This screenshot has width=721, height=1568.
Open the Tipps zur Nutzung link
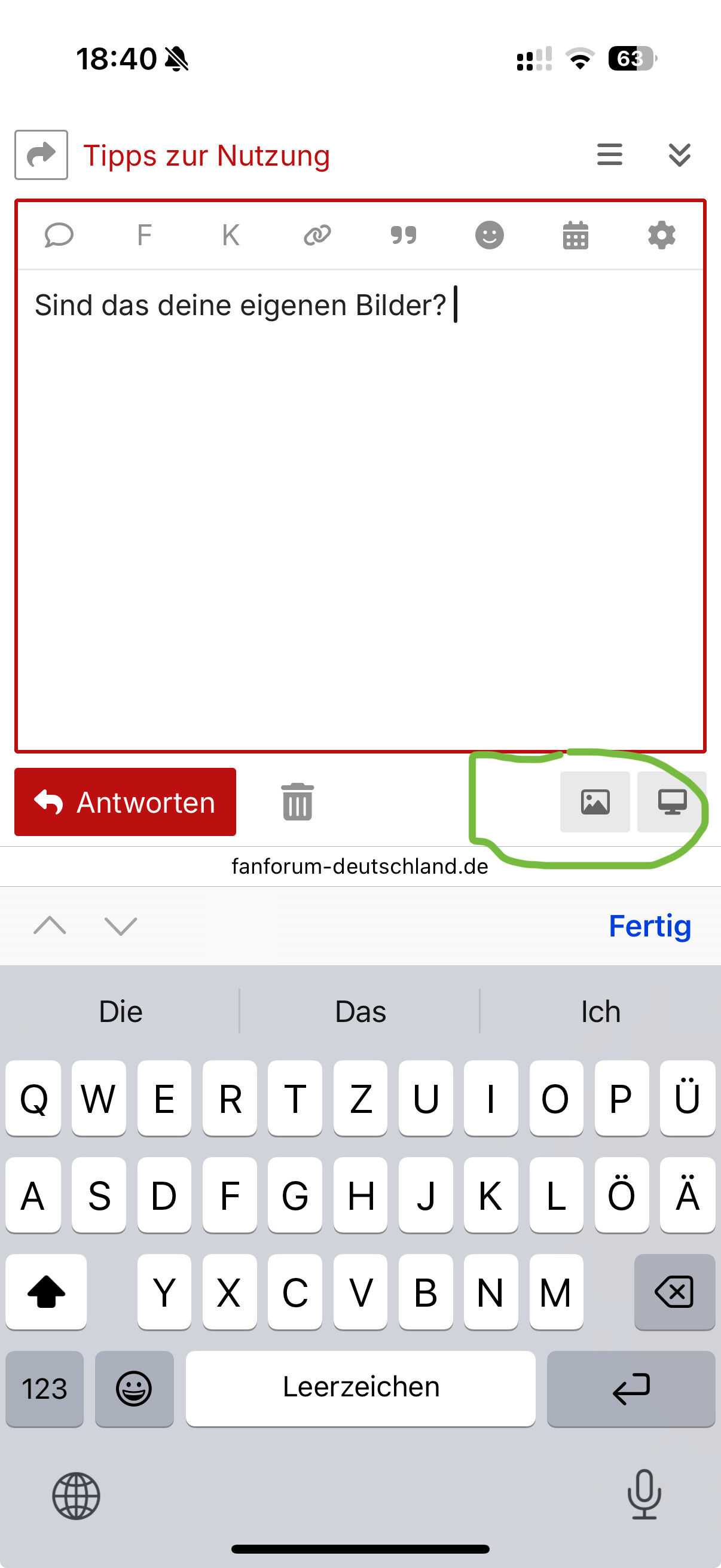pos(206,155)
